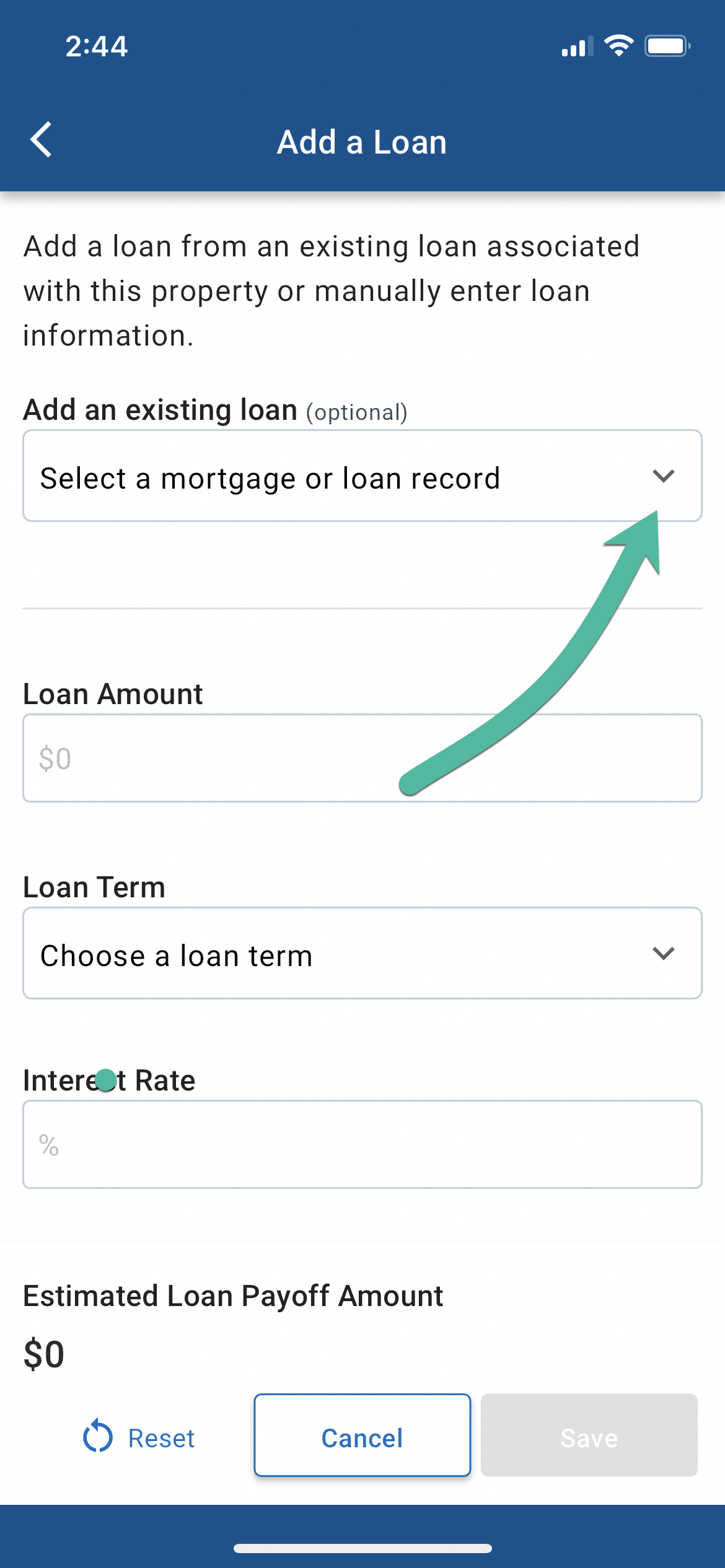Reset the loan form
Screen dimensions: 725x1568
[x=139, y=1437]
